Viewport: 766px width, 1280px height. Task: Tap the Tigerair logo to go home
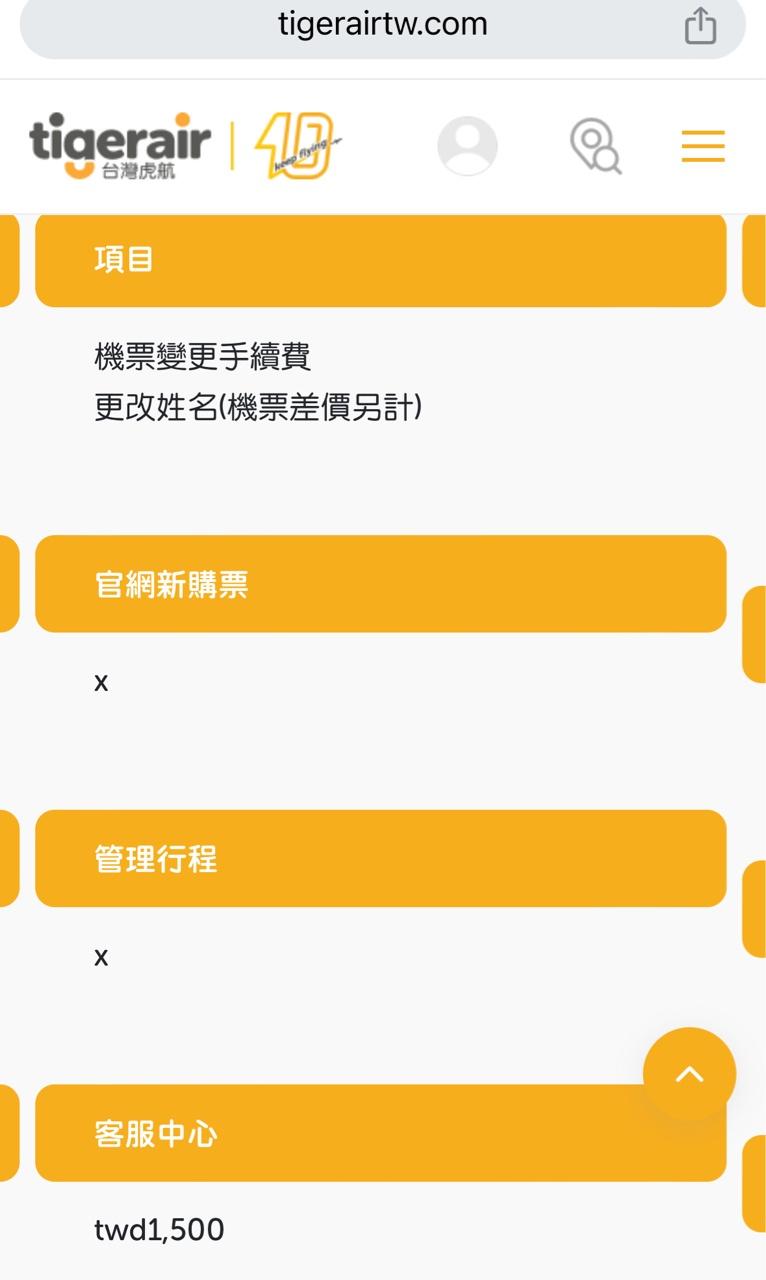pos(121,145)
